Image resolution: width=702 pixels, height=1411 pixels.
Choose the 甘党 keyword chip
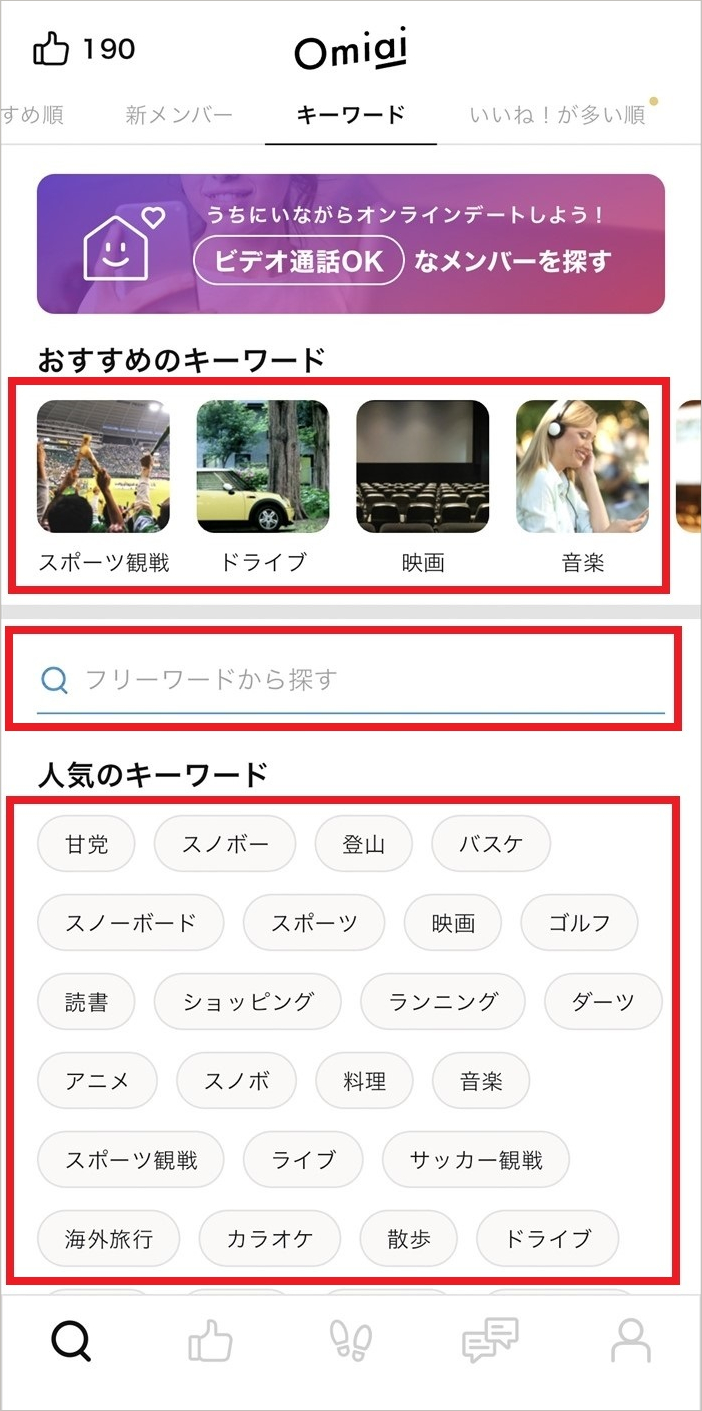(x=86, y=844)
